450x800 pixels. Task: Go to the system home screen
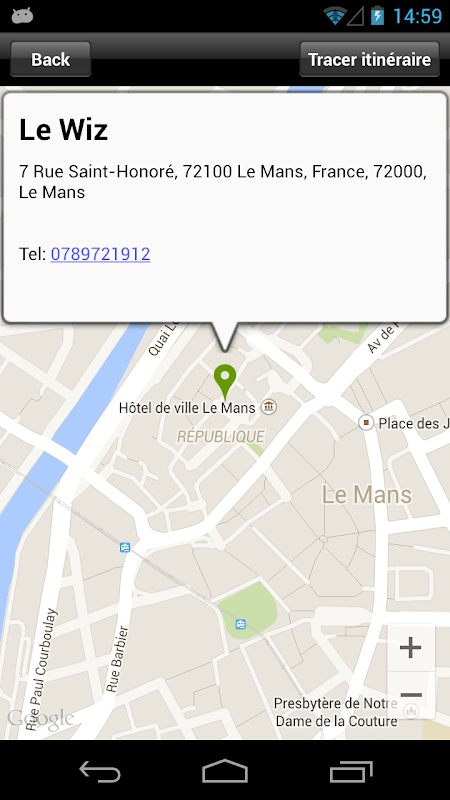tap(225, 771)
